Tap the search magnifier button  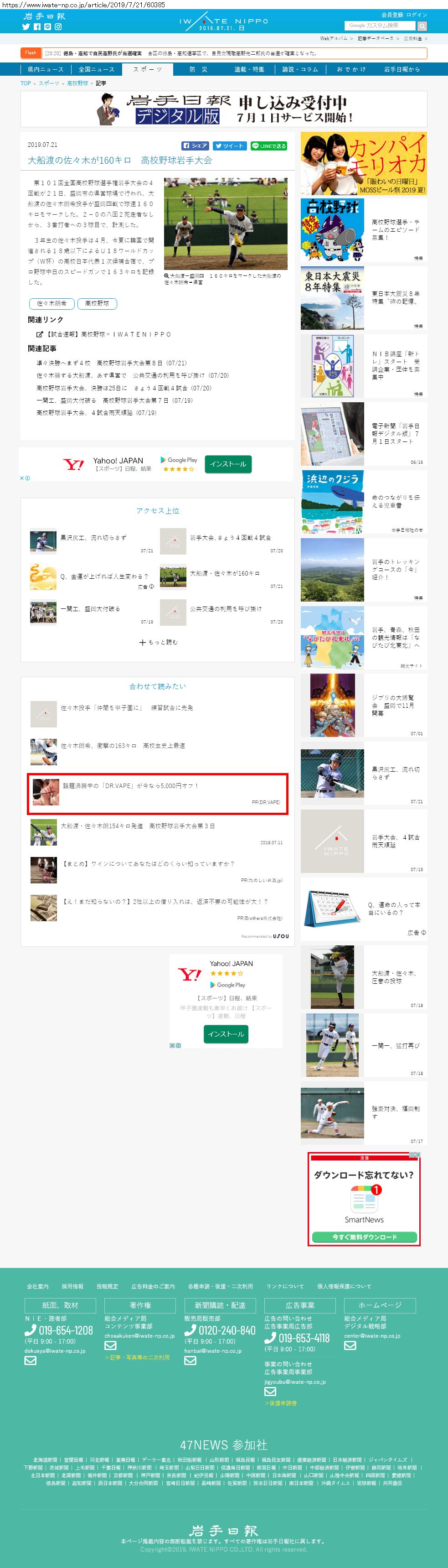tap(422, 26)
